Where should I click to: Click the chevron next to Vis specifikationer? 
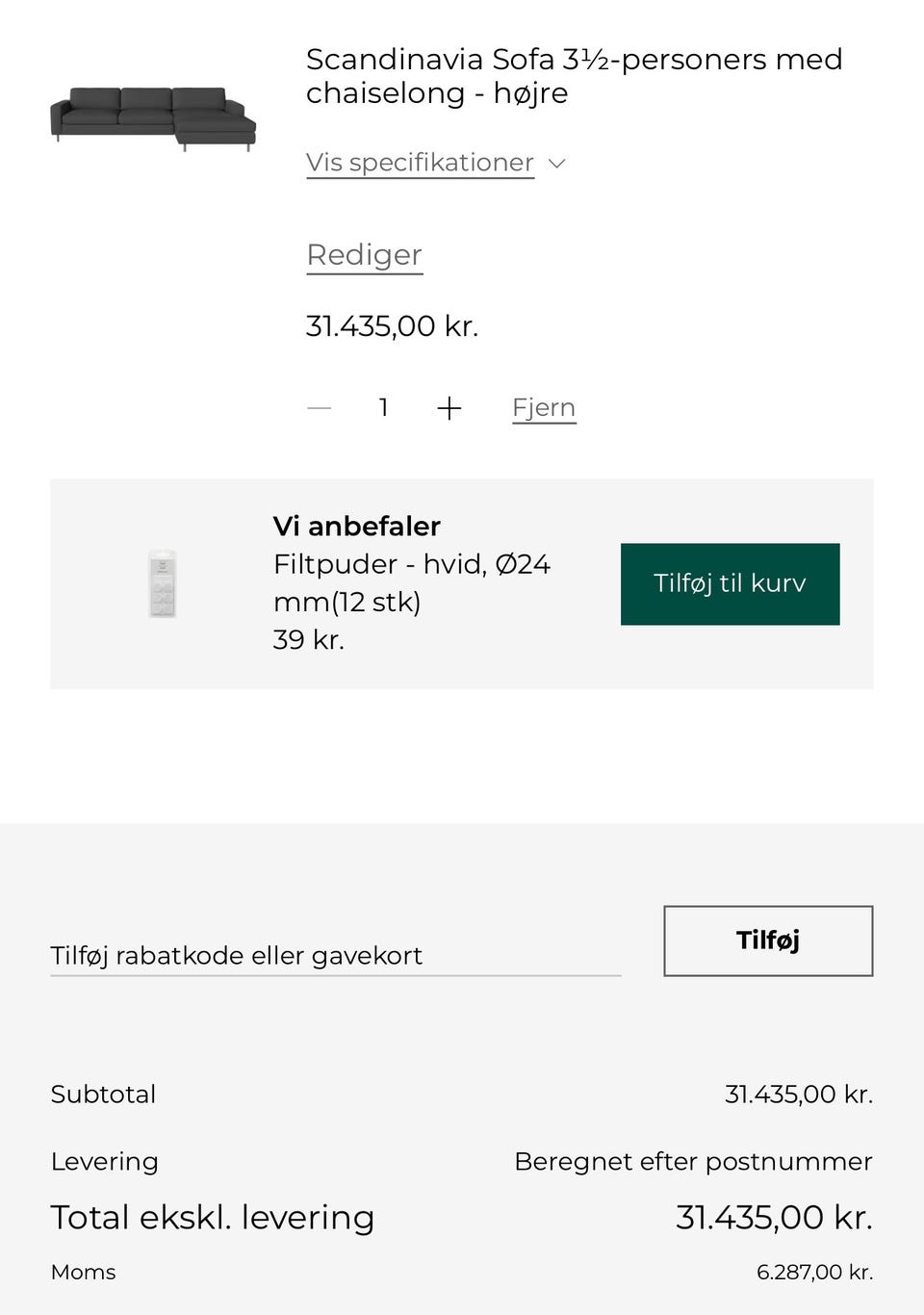[558, 164]
